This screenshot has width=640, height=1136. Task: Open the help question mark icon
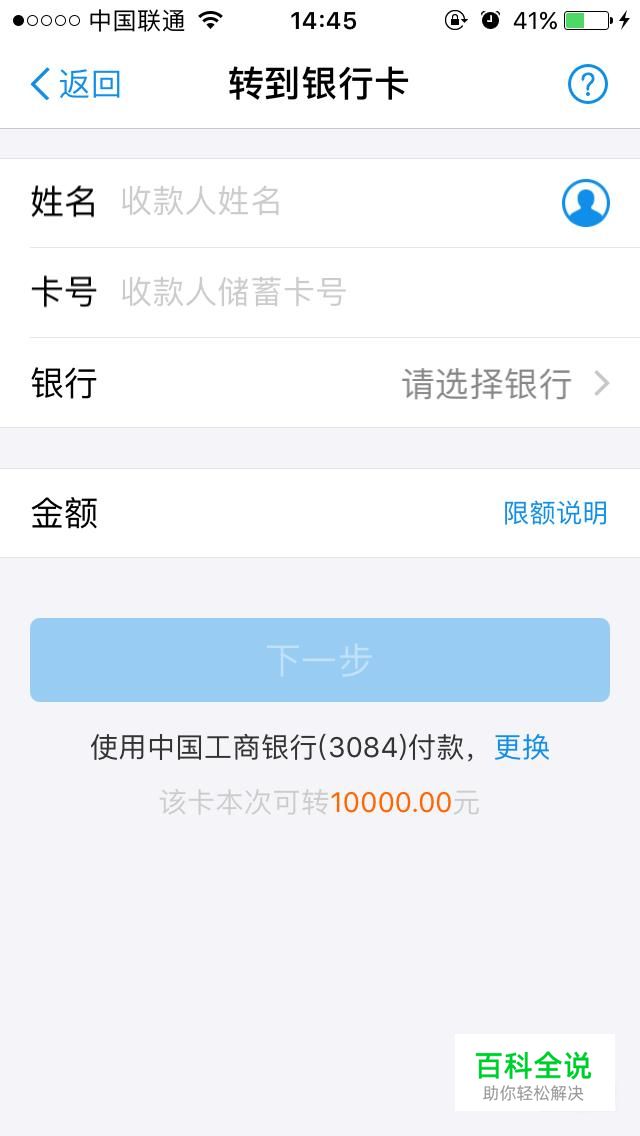coord(587,84)
